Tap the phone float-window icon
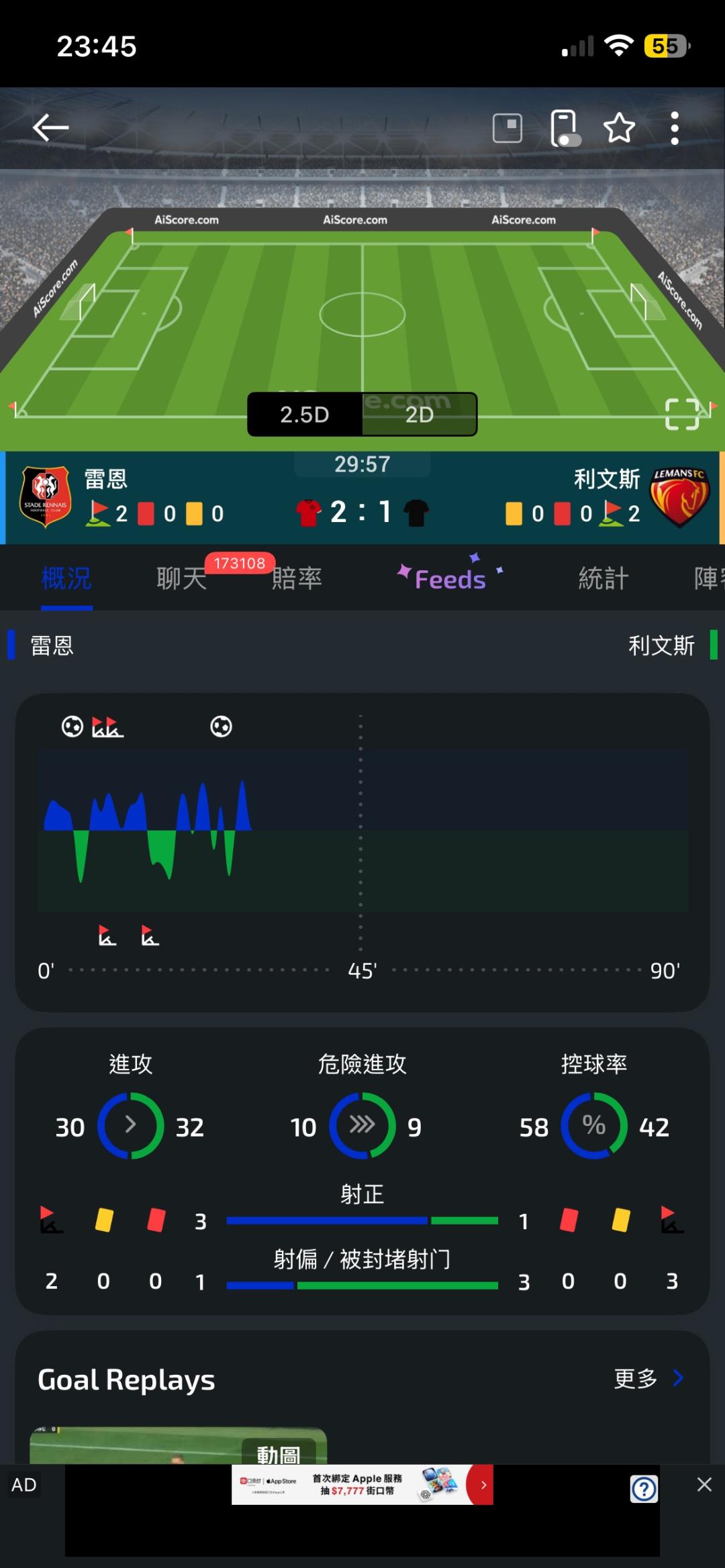The width and height of the screenshot is (725, 1568). click(565, 127)
